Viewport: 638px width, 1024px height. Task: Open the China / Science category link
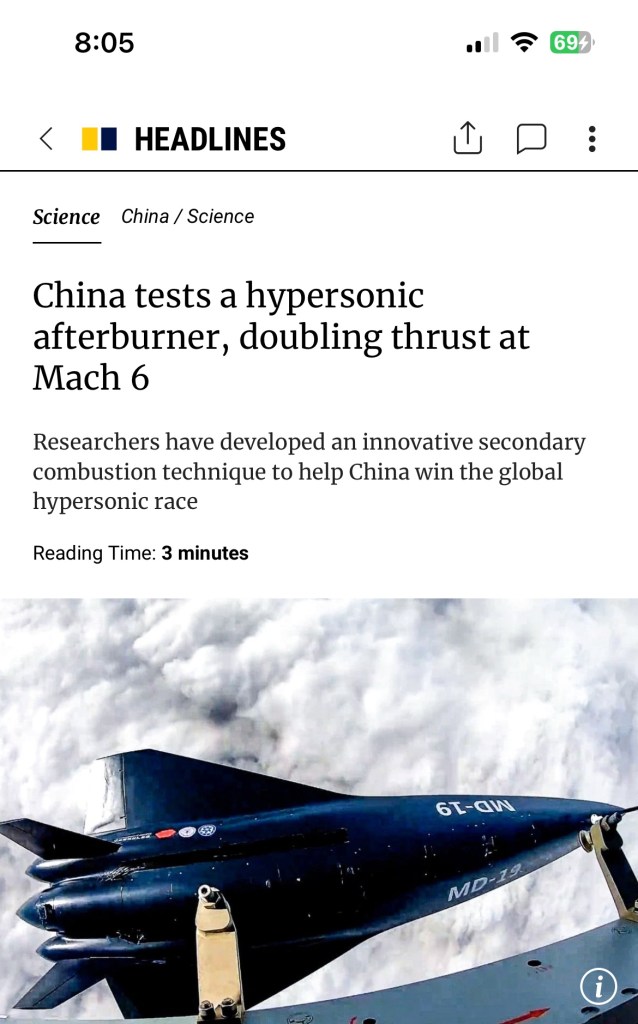(188, 216)
